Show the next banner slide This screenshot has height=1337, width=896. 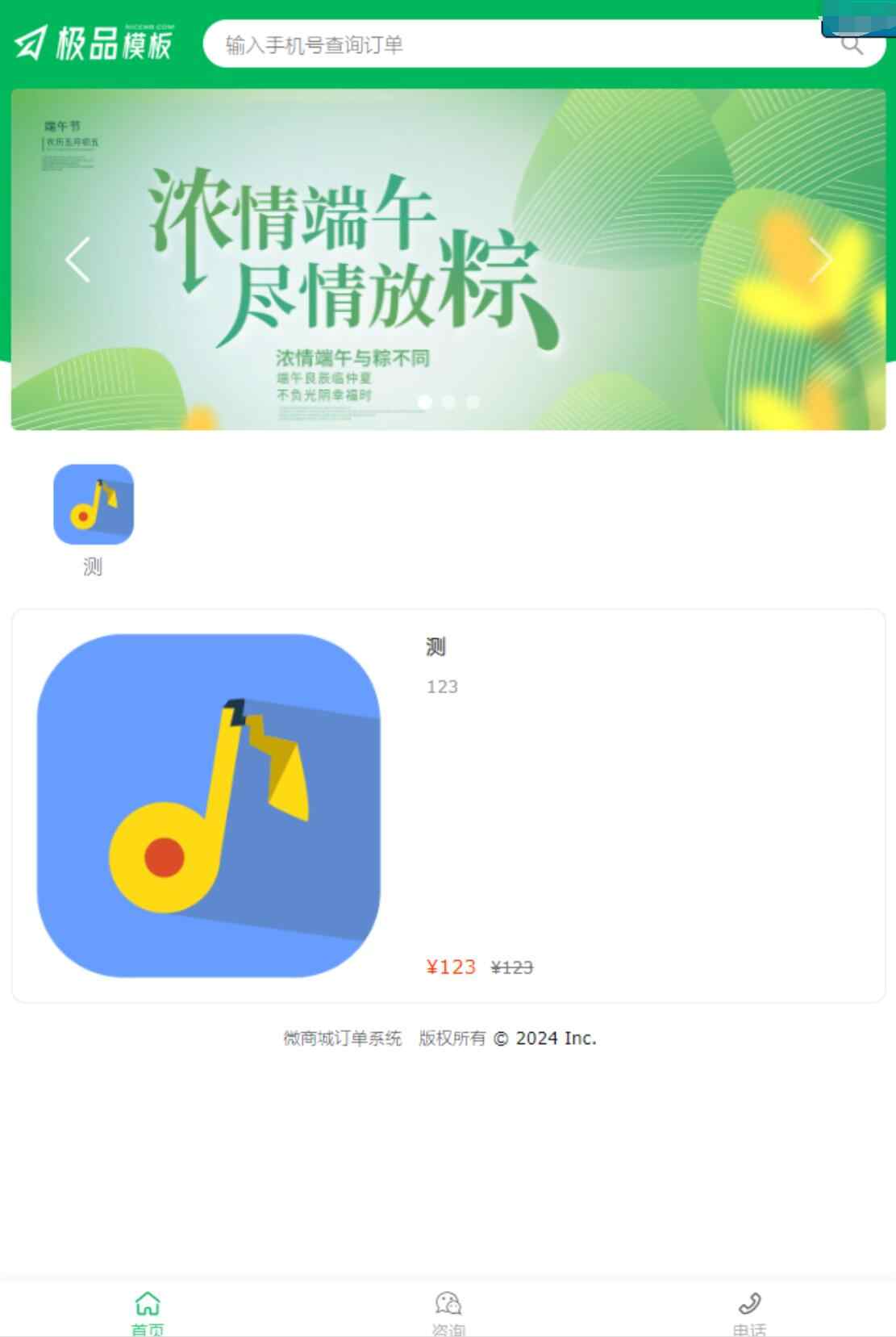click(x=821, y=260)
